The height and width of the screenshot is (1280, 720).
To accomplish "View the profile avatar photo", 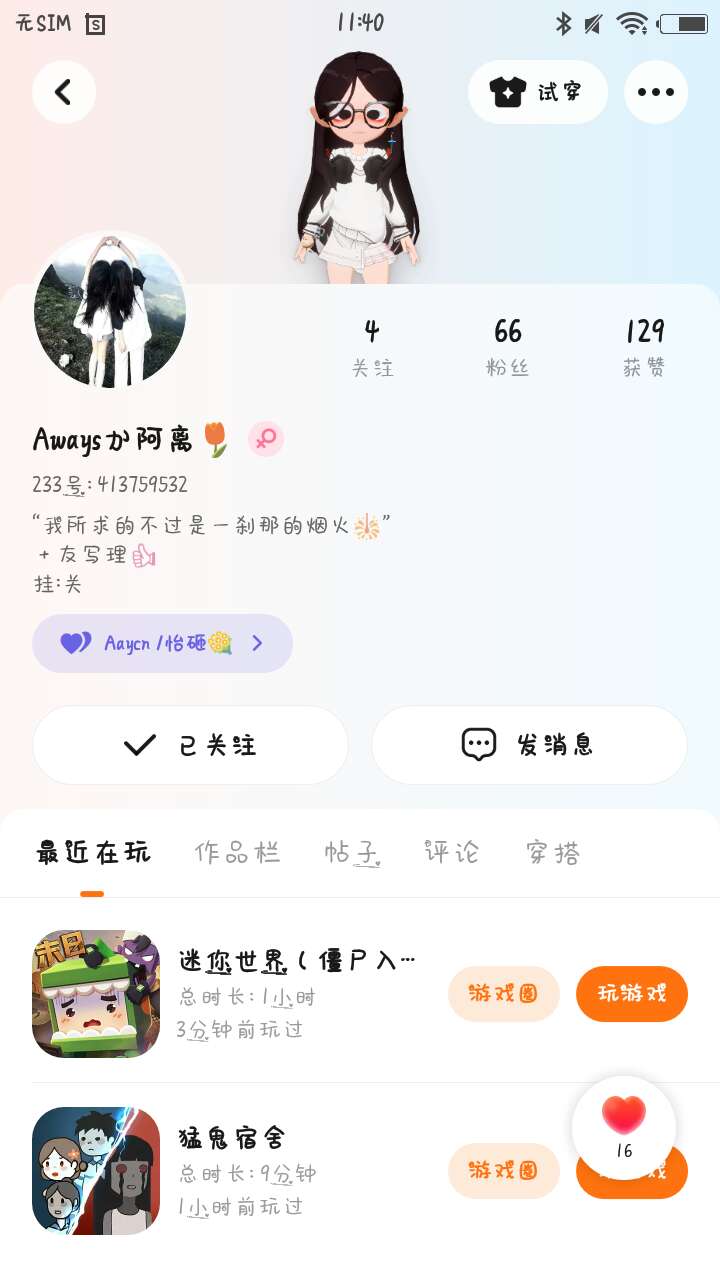I will pos(110,310).
